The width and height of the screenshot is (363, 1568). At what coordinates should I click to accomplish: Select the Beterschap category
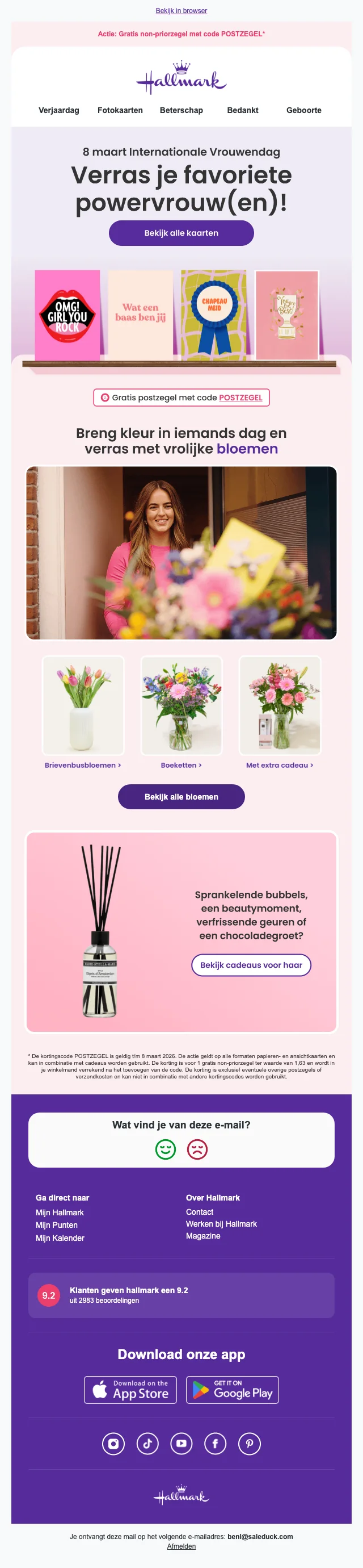(x=181, y=110)
